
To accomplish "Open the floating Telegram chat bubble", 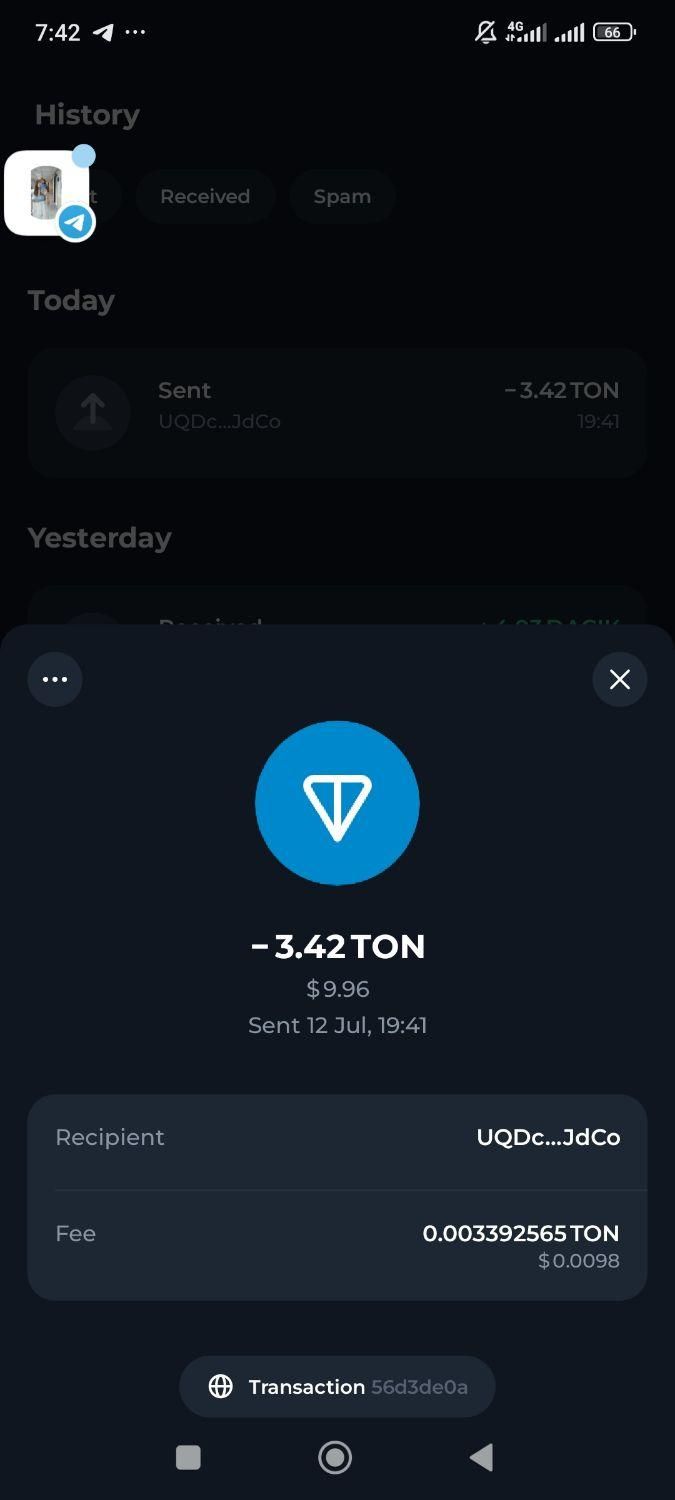I will 48,194.
